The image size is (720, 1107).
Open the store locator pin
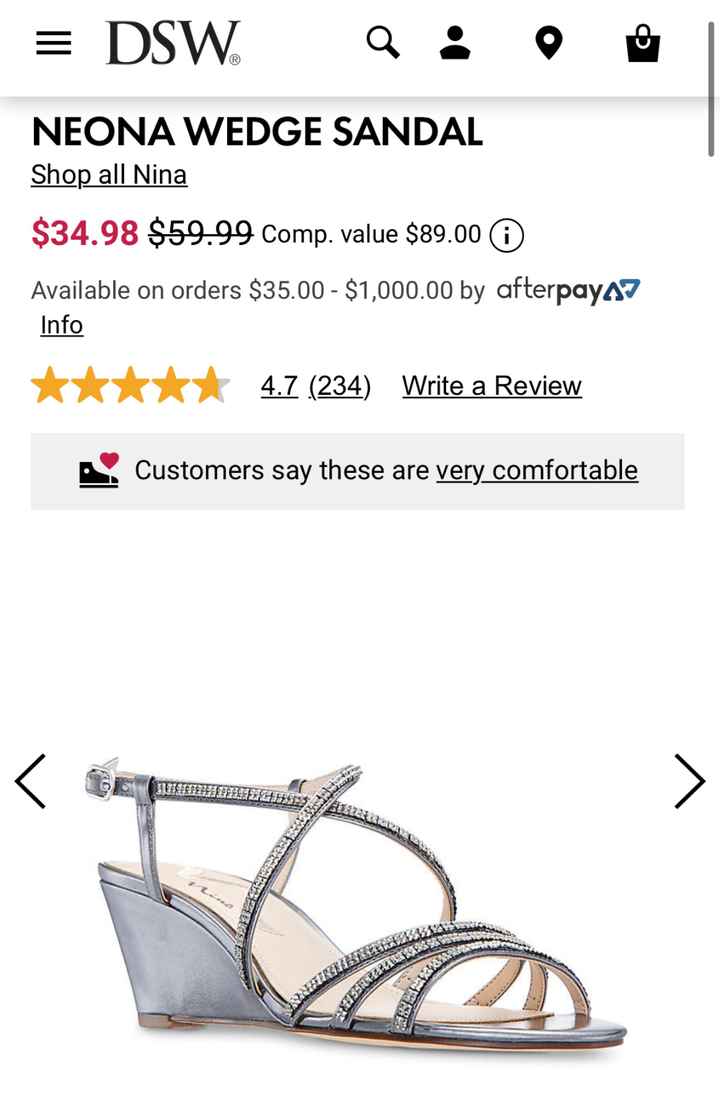click(x=549, y=43)
